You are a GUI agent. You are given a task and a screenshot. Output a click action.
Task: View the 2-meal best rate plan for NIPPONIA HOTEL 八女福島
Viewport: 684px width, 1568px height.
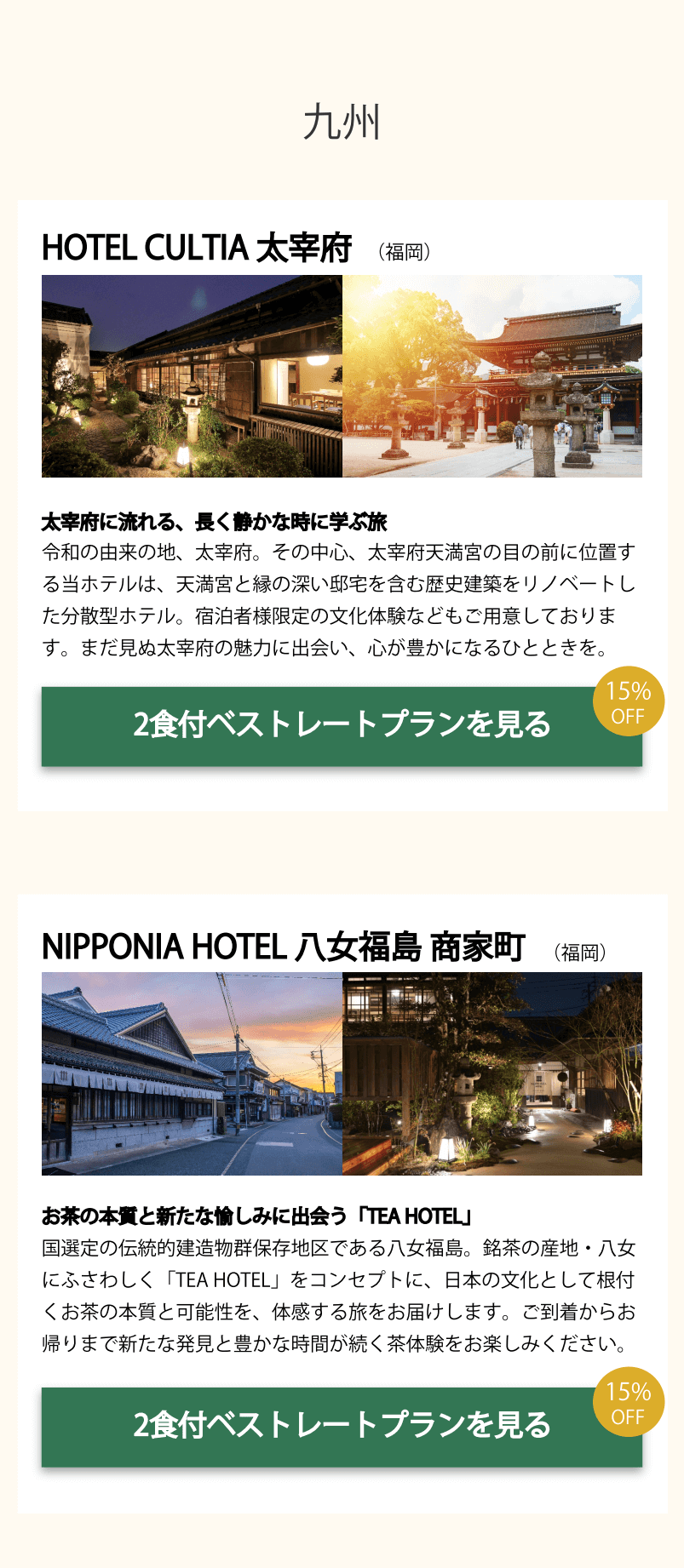(x=342, y=1427)
